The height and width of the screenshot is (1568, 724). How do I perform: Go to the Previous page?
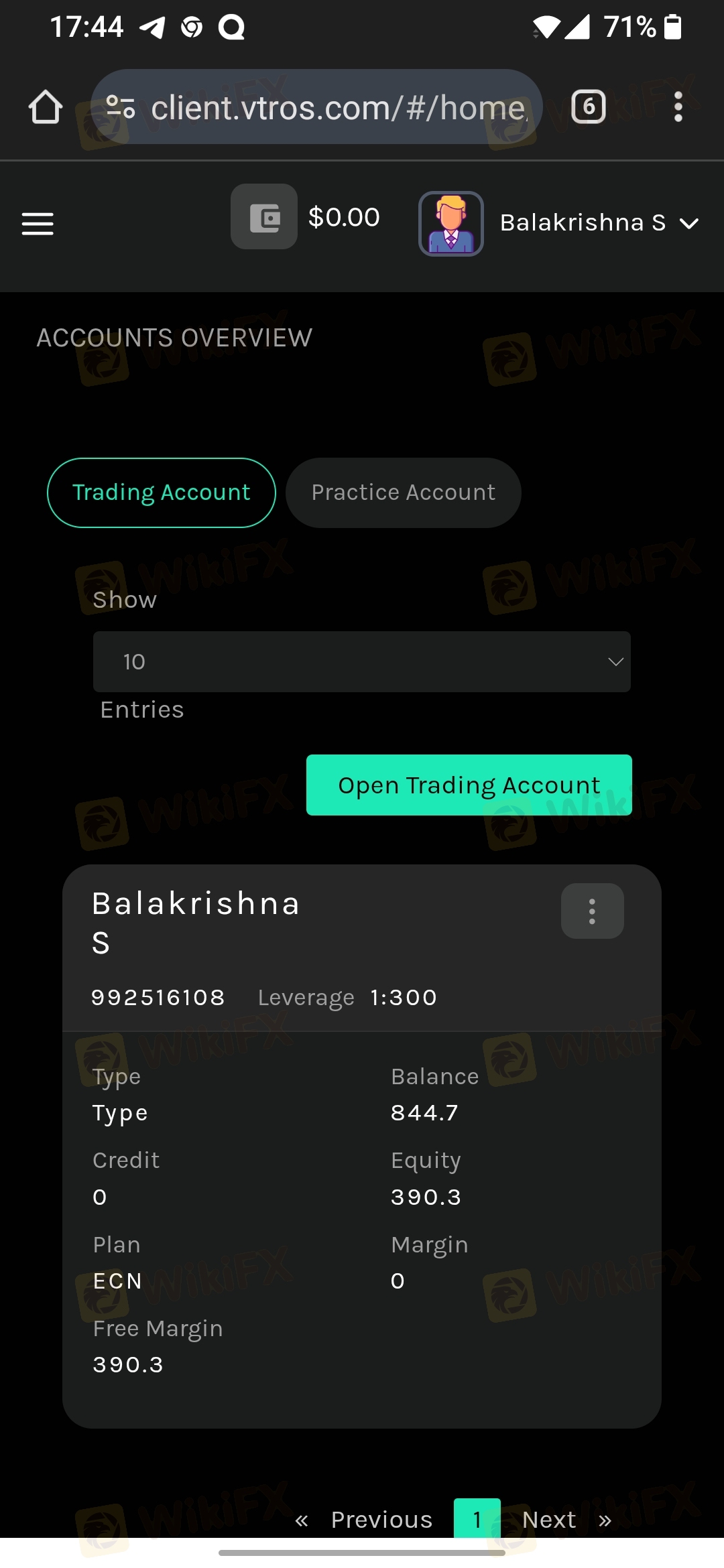coord(381,1520)
